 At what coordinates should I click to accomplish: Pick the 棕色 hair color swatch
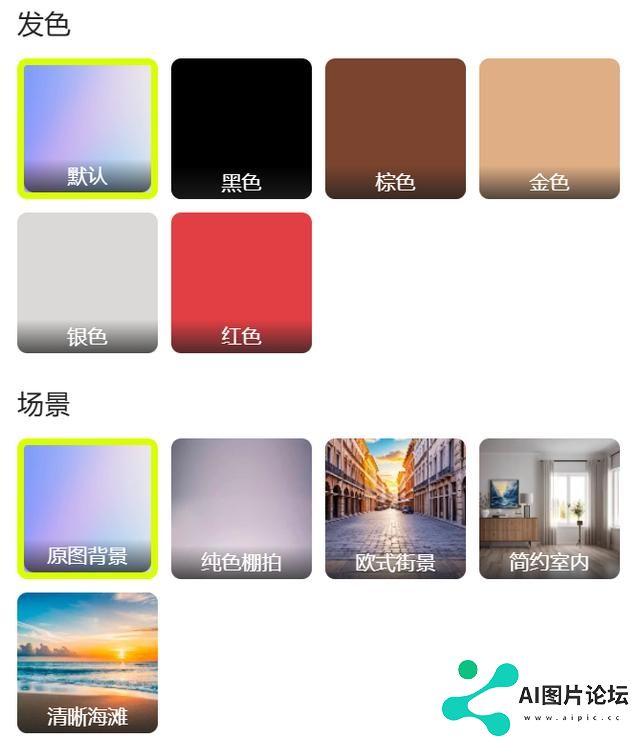coord(395,128)
